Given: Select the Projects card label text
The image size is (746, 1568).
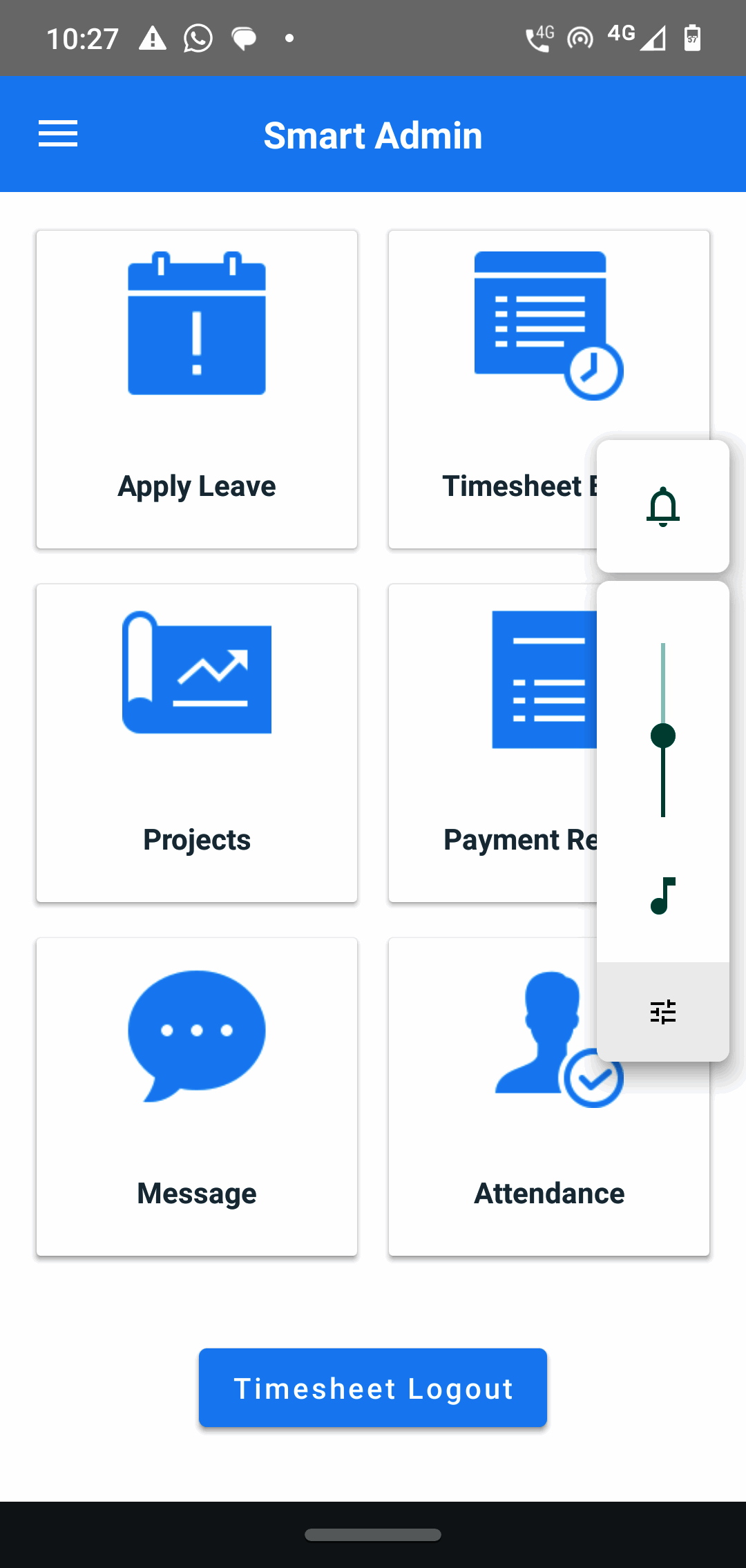Looking at the screenshot, I should click(x=197, y=839).
